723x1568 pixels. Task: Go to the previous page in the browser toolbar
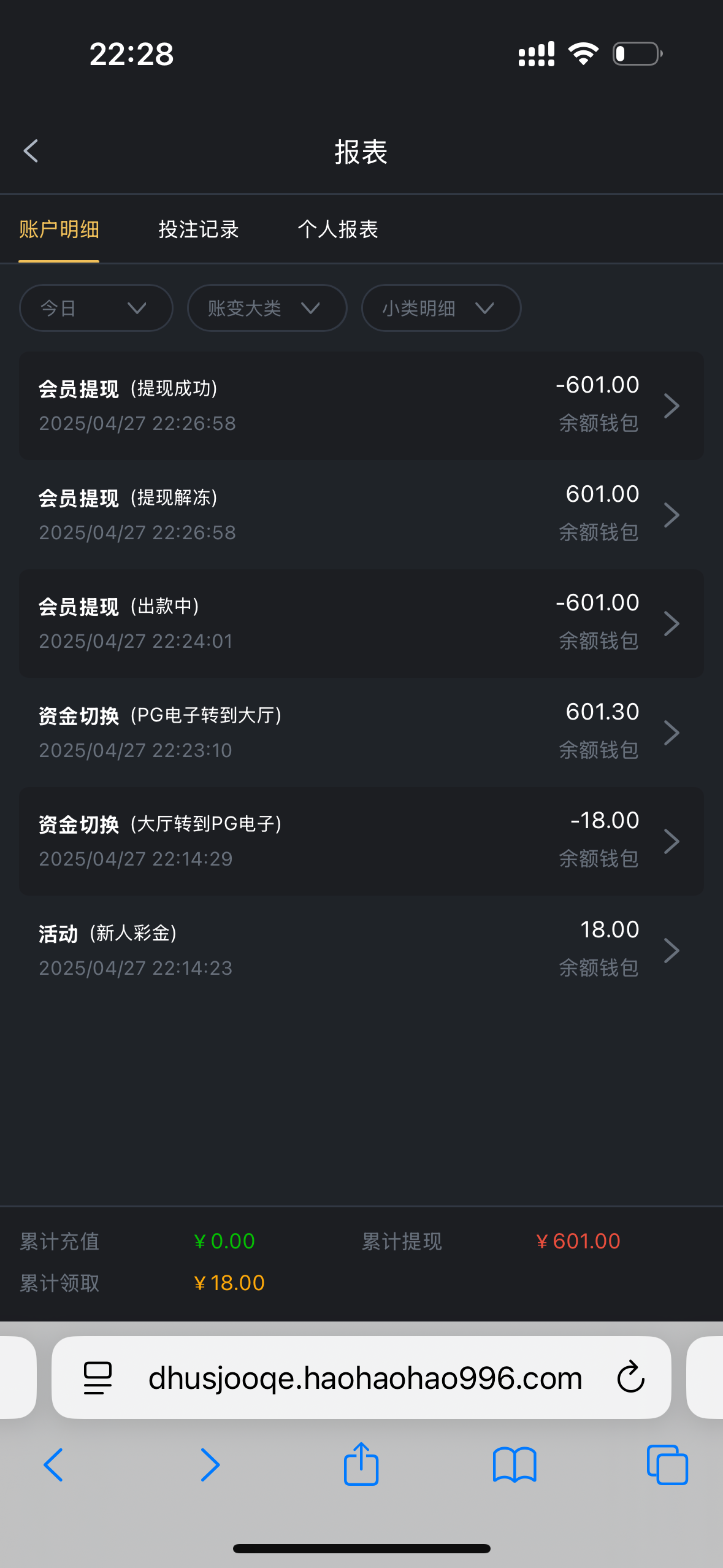(54, 1465)
